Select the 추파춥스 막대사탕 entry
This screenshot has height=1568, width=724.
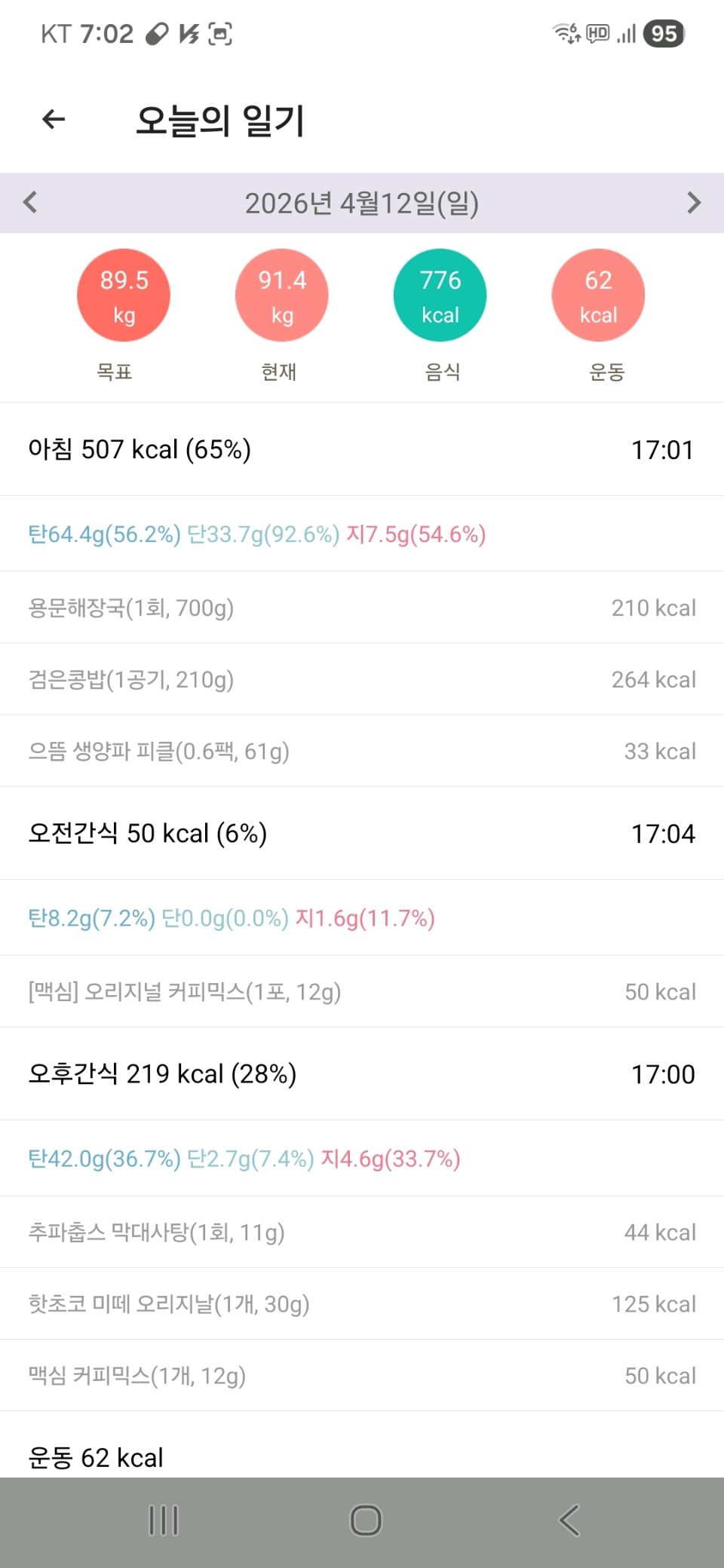(362, 1232)
